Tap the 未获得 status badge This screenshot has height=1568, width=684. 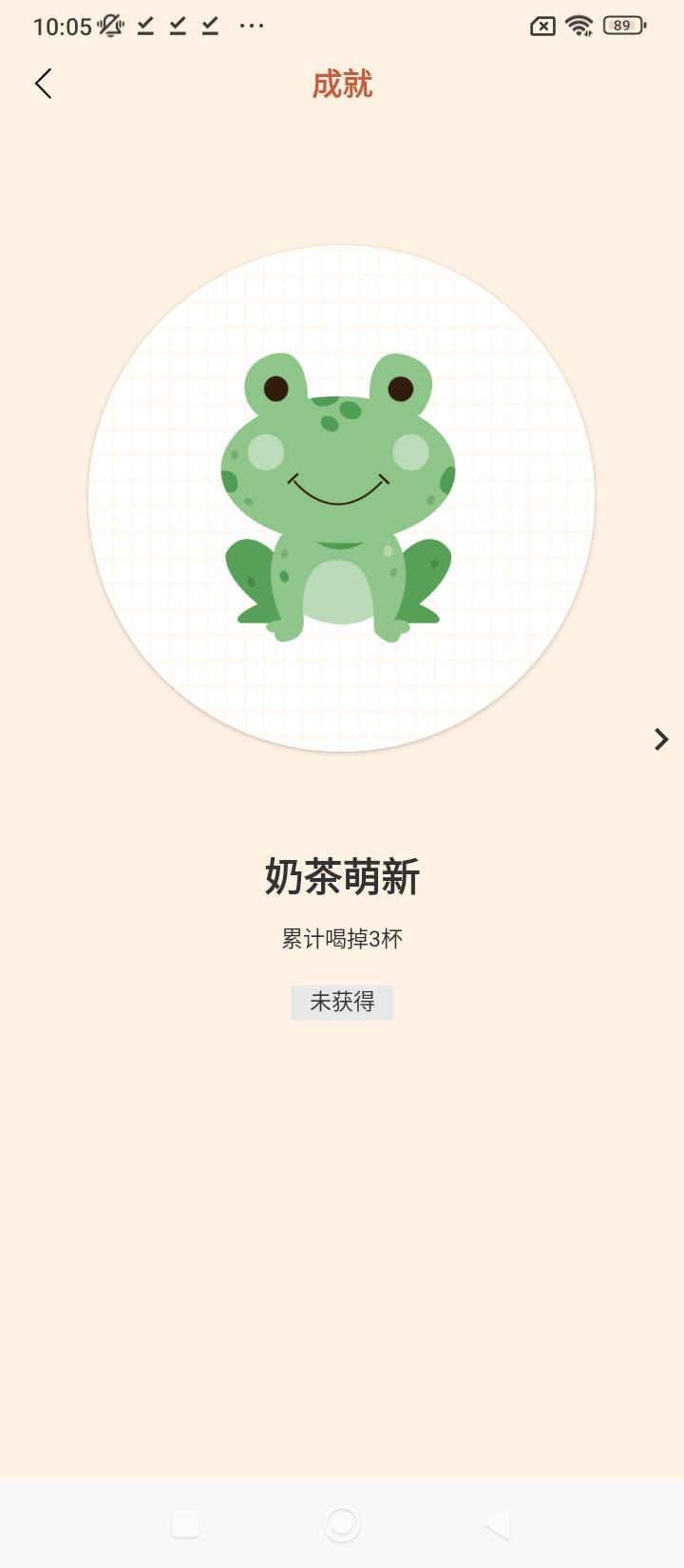pyautogui.click(x=342, y=1002)
